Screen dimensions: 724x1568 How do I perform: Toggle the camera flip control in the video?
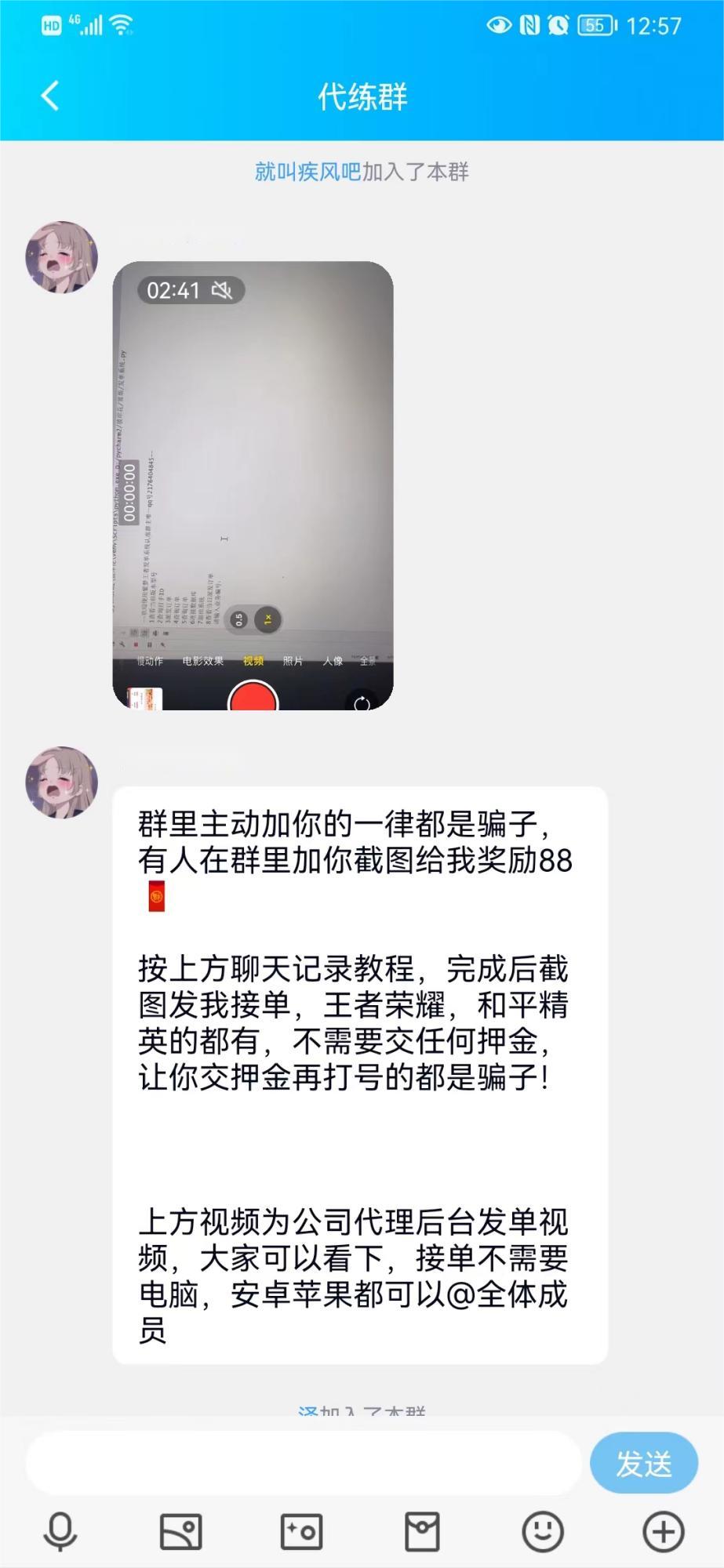coord(361,704)
